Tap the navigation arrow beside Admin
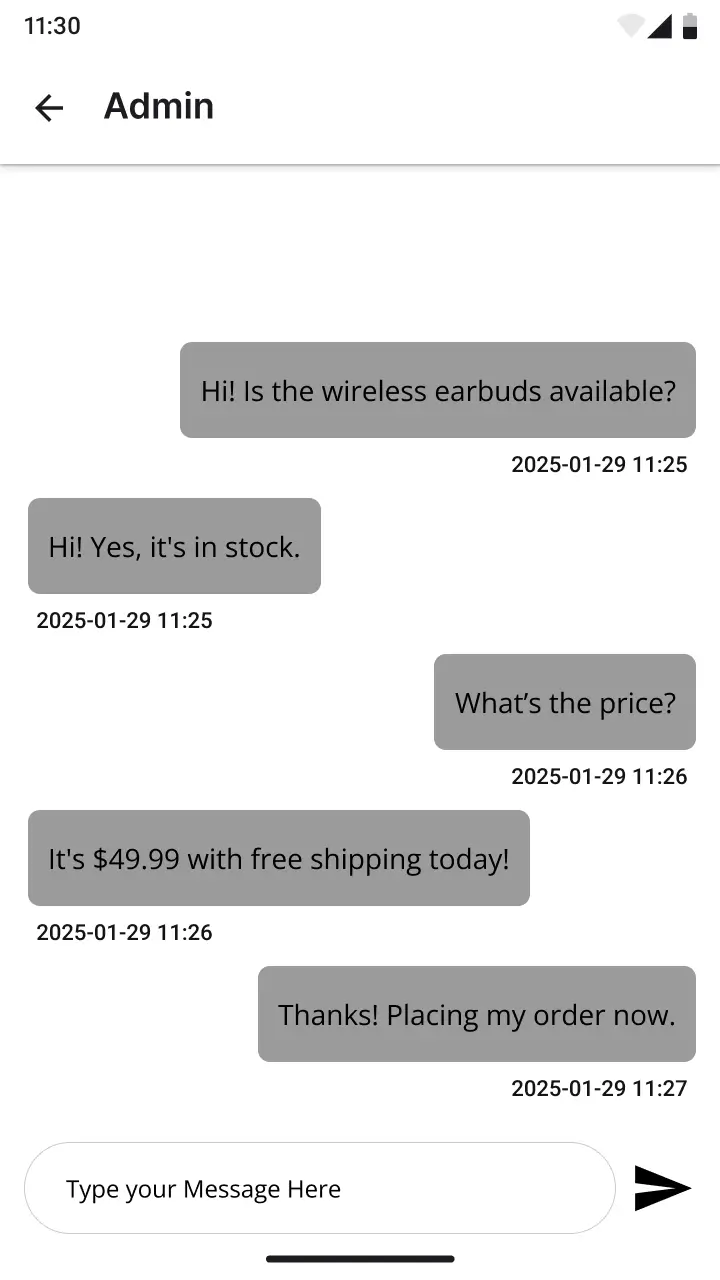Screen dimensions: 720x1280 48,107
